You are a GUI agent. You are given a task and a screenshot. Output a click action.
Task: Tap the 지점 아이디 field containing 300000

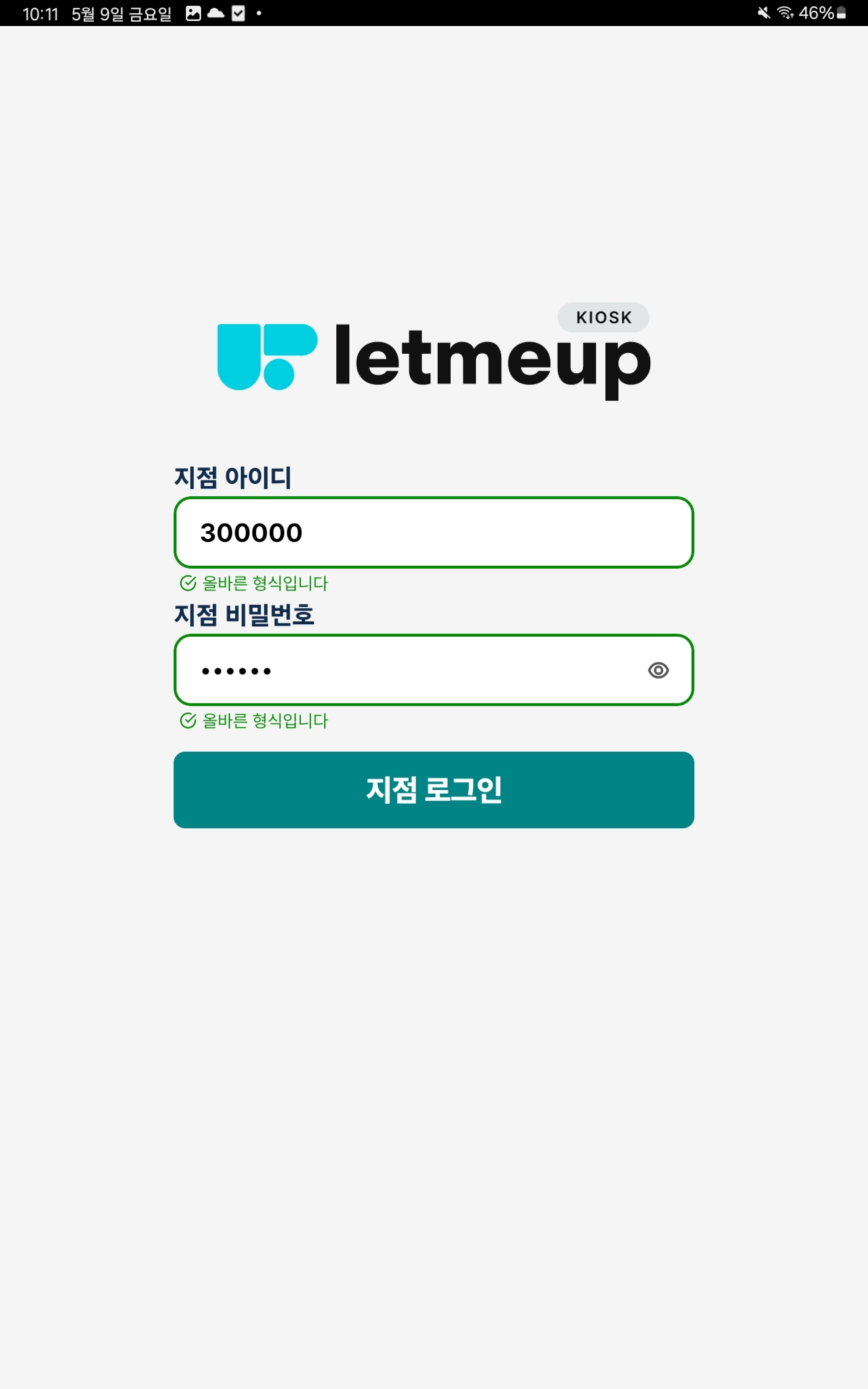[433, 533]
